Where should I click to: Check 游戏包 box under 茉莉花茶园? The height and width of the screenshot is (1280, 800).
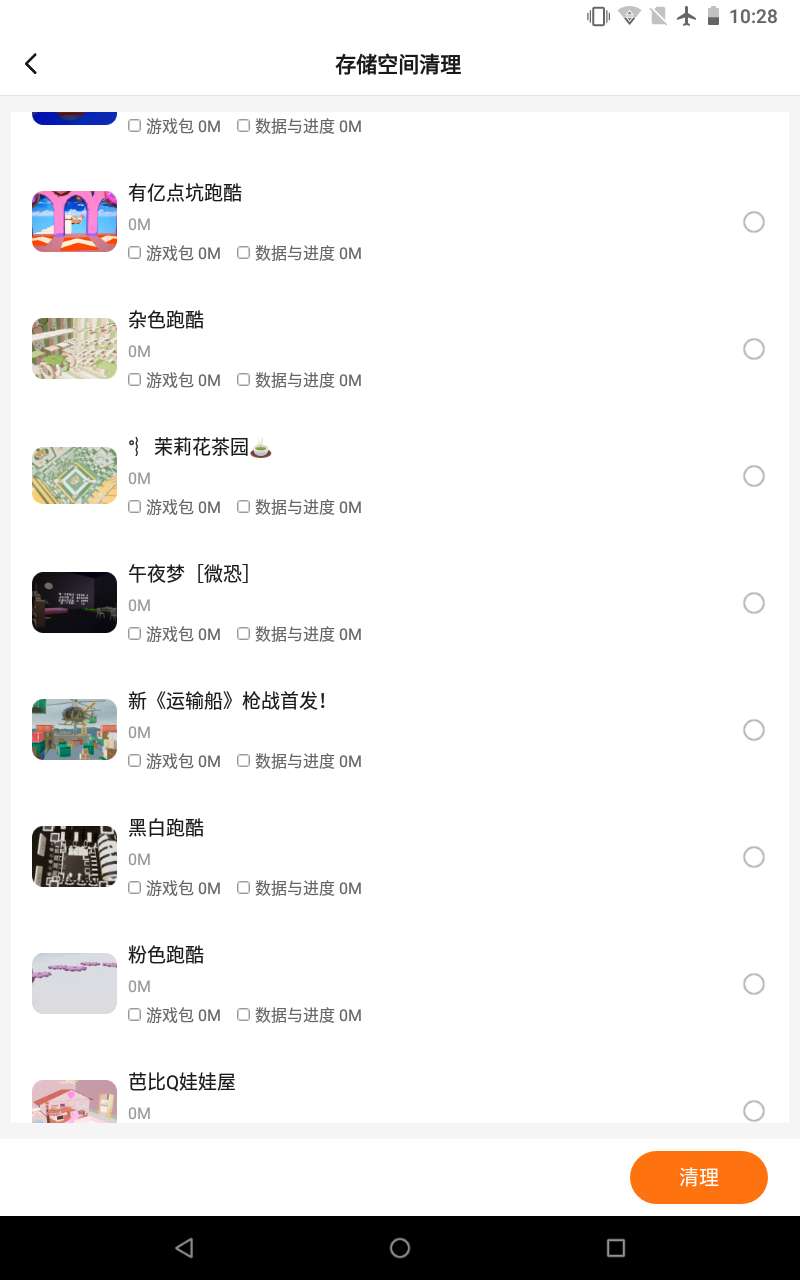coord(135,507)
